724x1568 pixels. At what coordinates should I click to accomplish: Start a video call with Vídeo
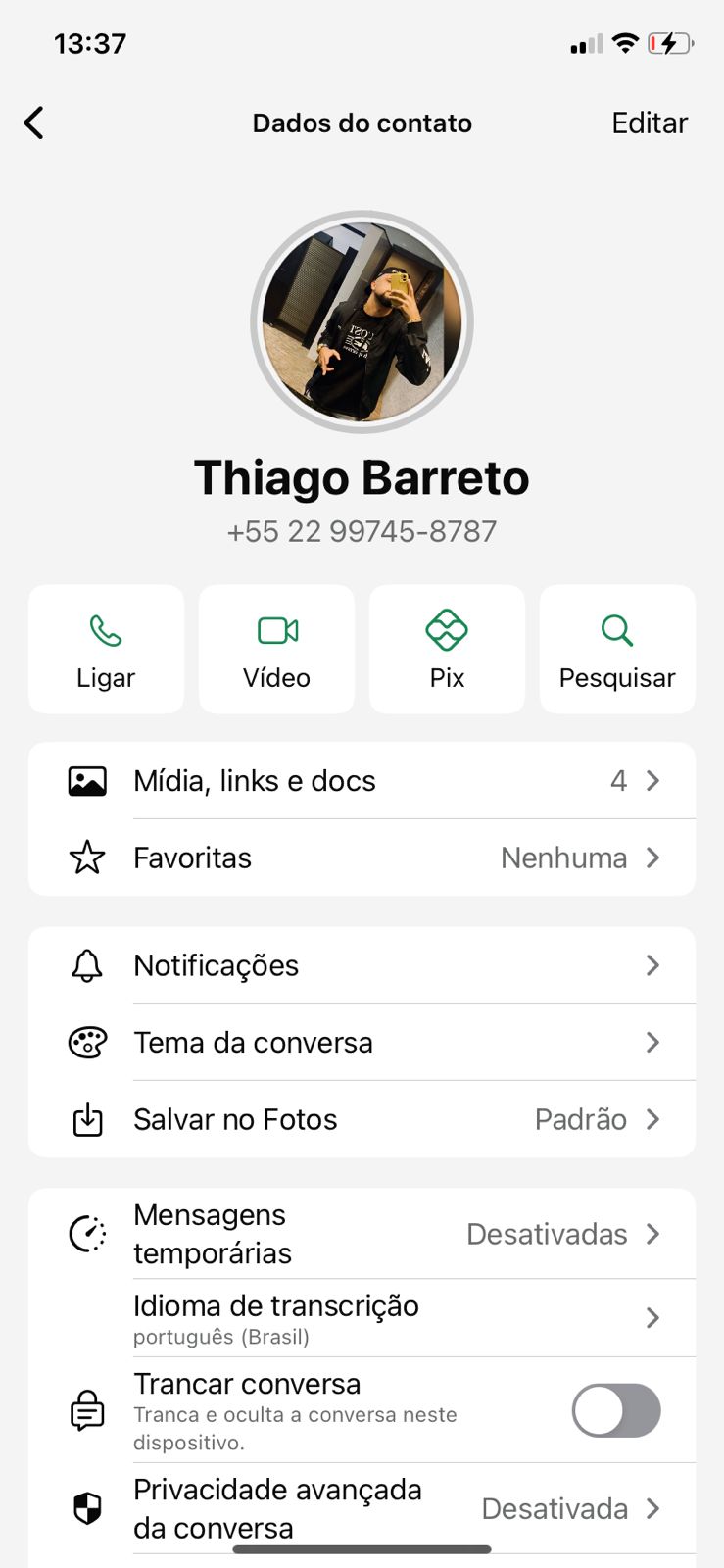point(276,649)
